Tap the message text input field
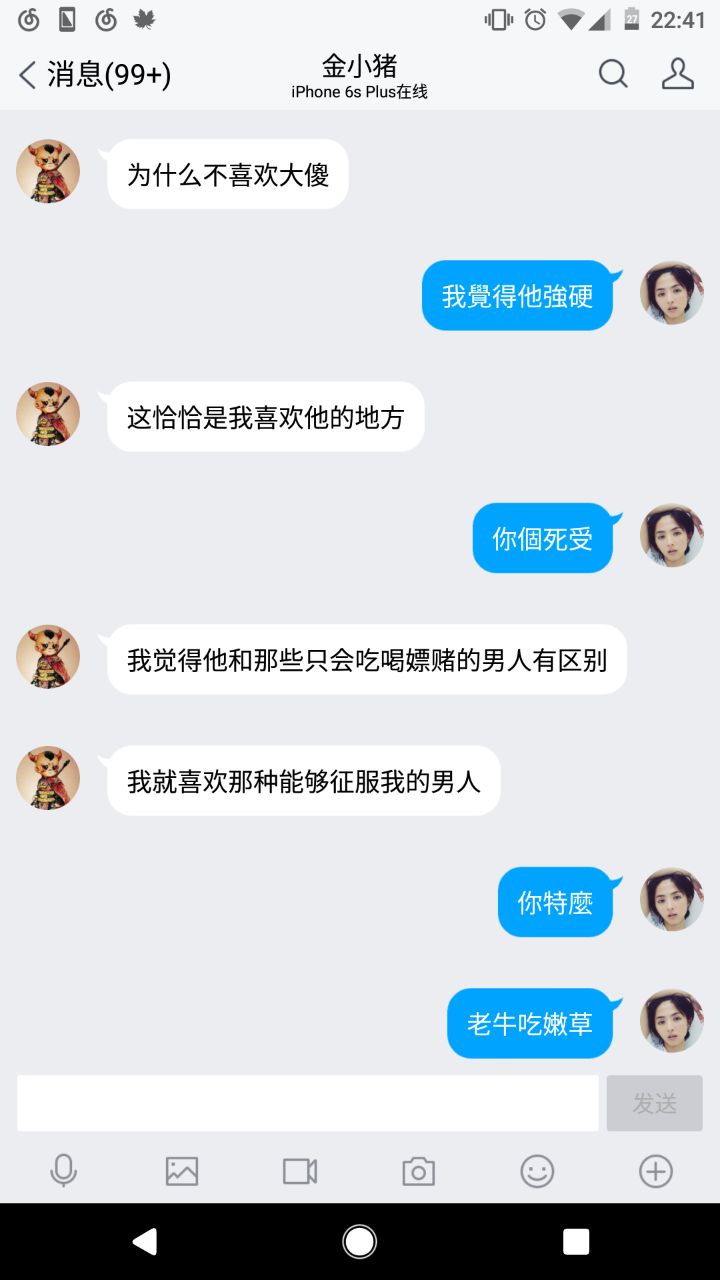The width and height of the screenshot is (720, 1280). [x=307, y=1103]
